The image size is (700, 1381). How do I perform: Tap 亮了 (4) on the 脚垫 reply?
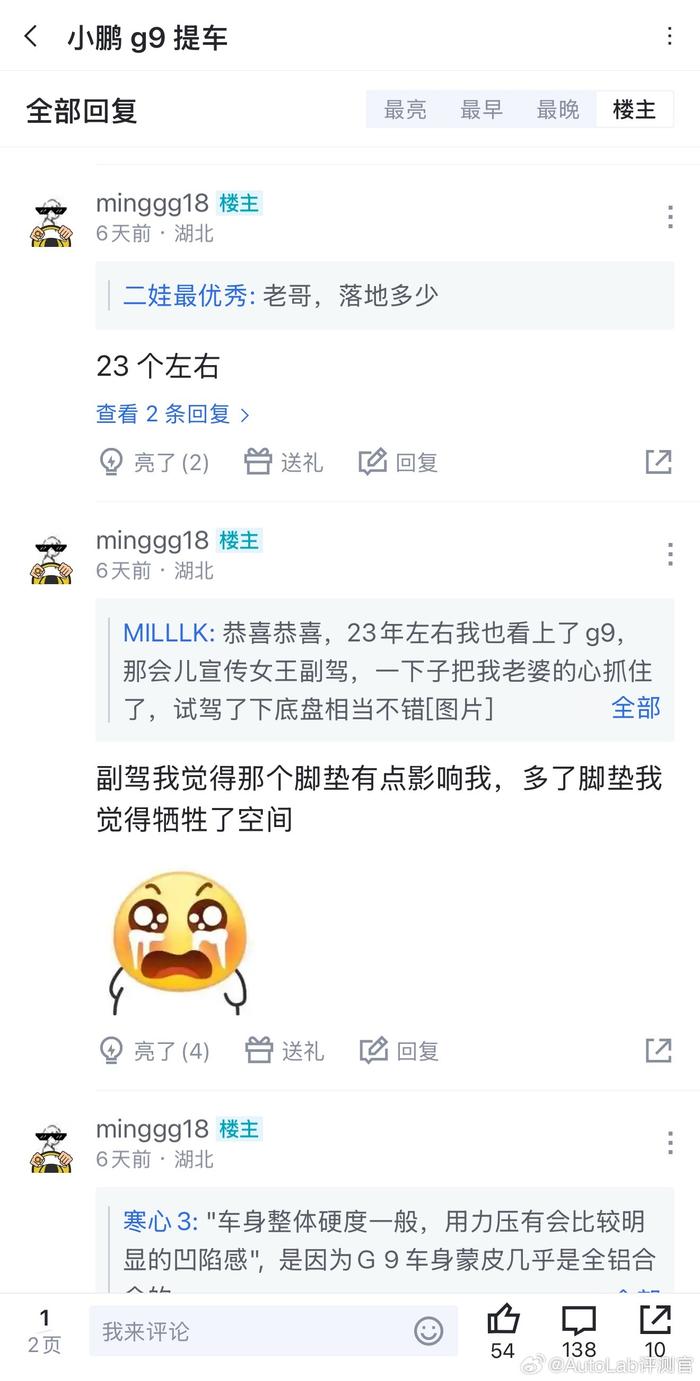point(154,1051)
